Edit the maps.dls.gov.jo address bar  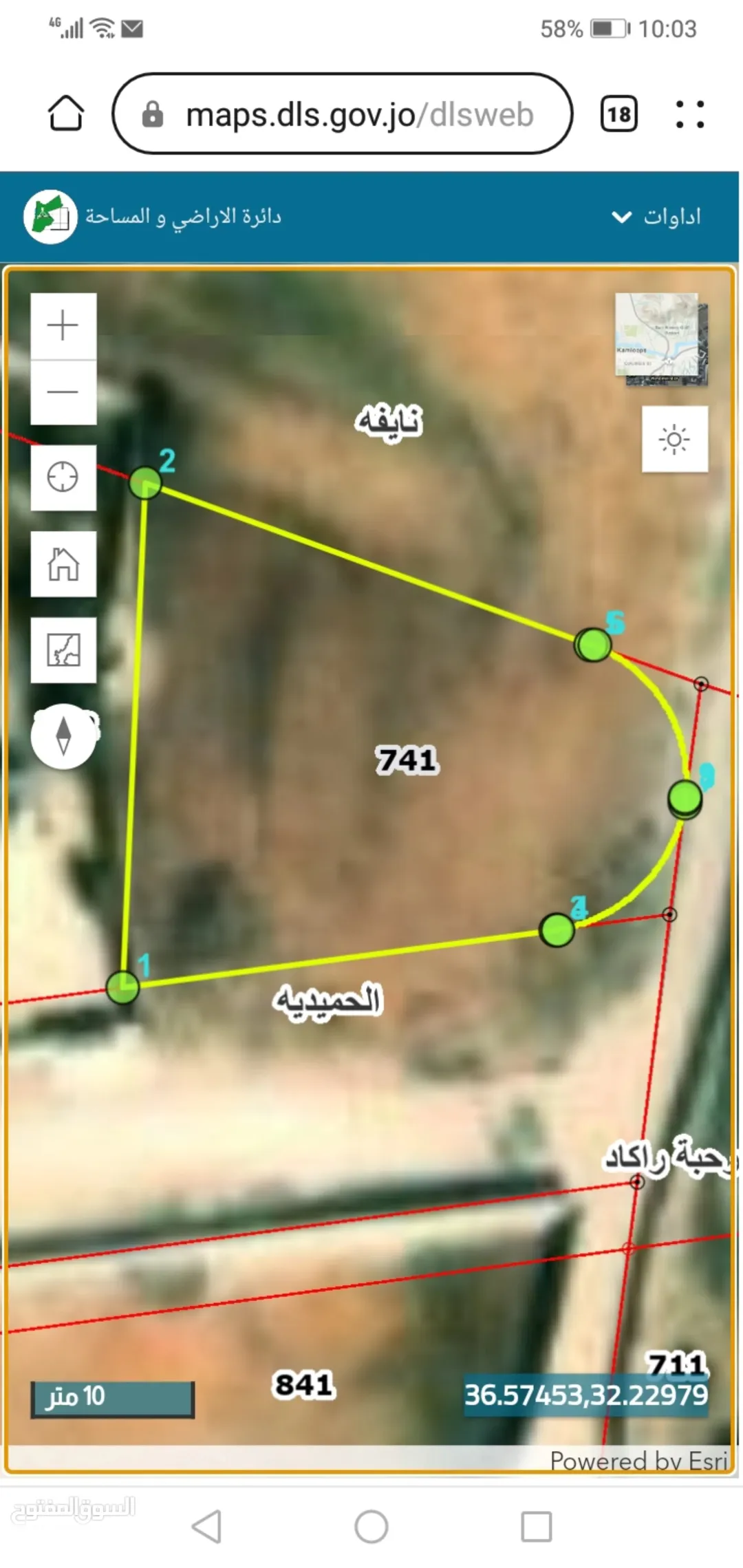coord(343,114)
